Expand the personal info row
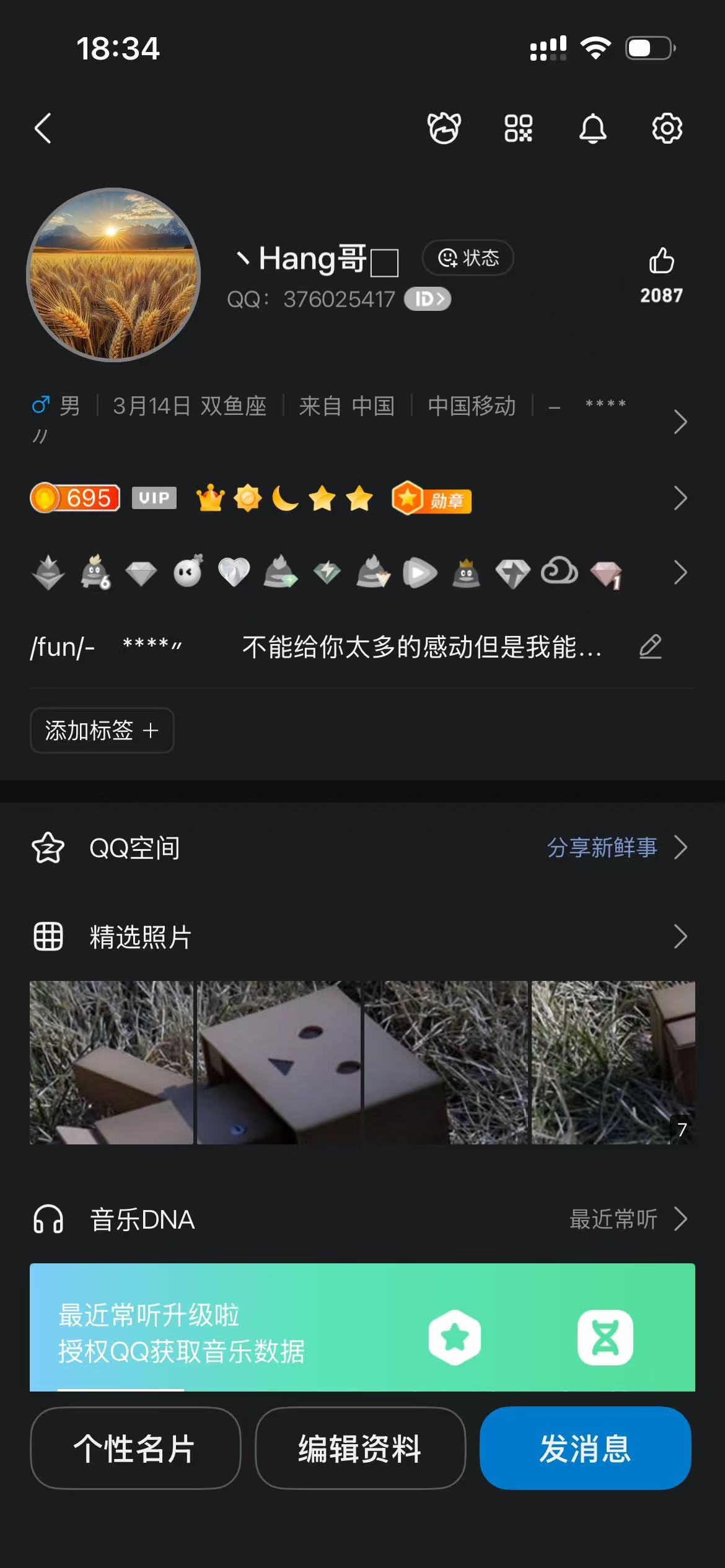 (x=680, y=422)
